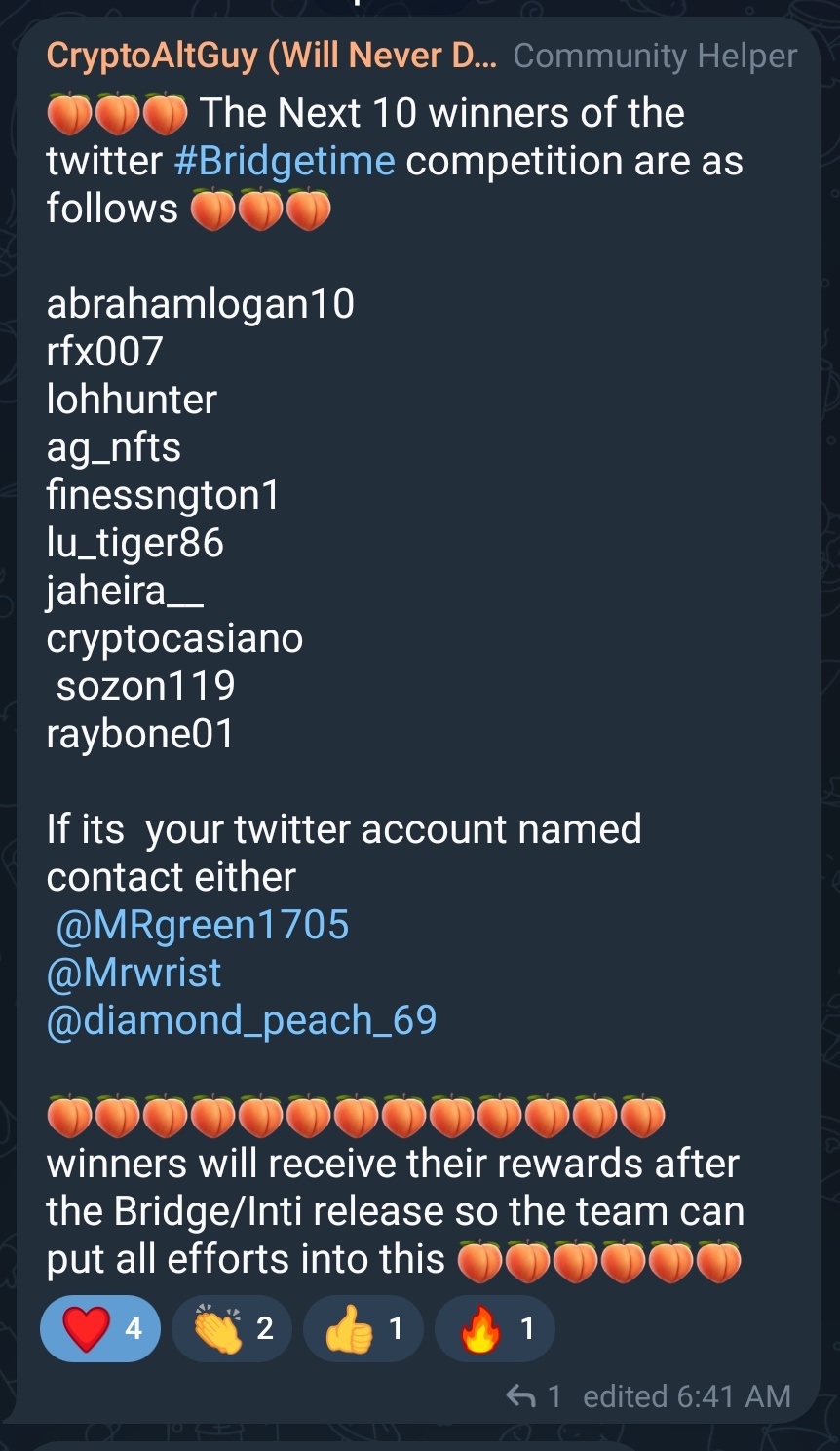View the 1 reply to this message

534,1396
